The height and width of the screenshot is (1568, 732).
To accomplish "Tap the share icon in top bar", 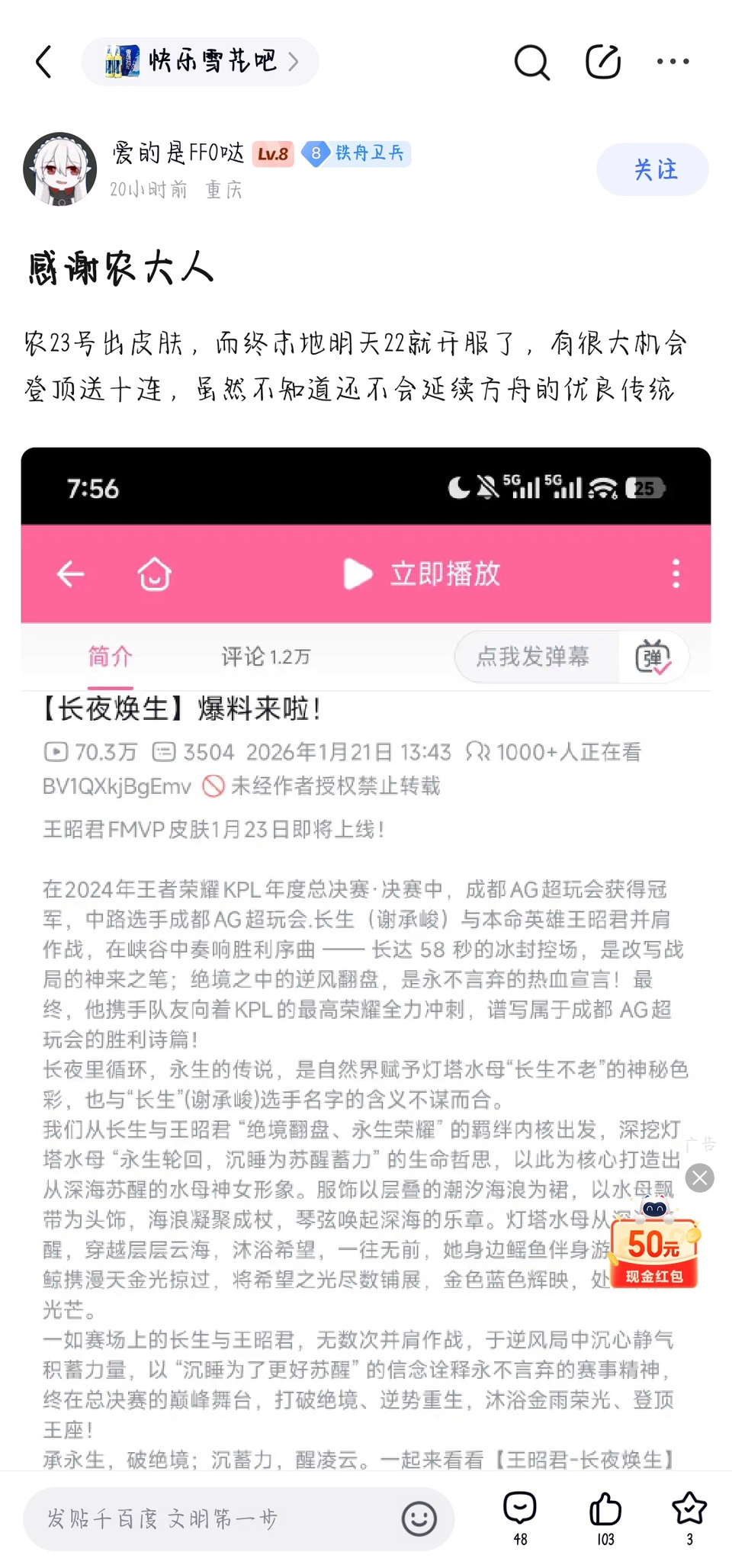I will [602, 62].
